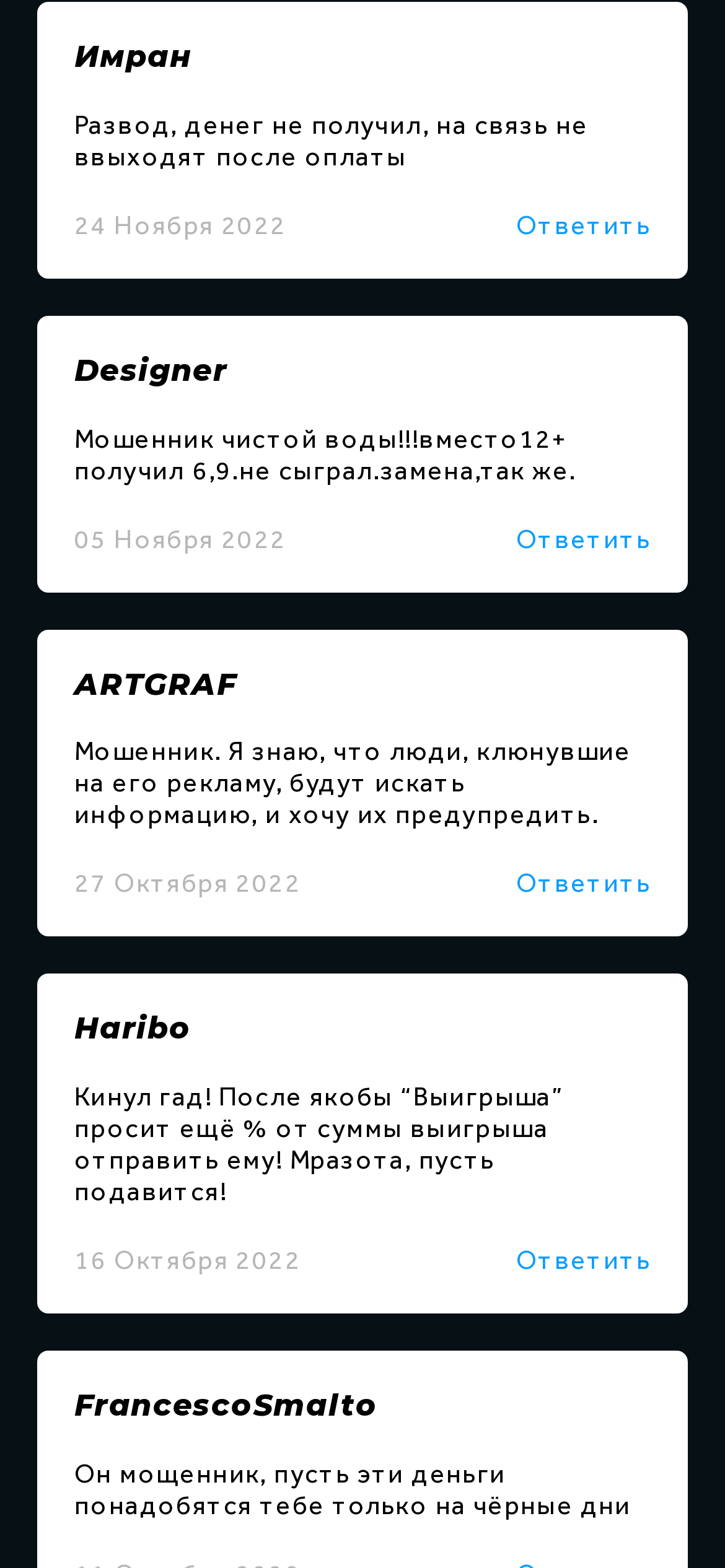Reply to Имран's review
The width and height of the screenshot is (725, 1568).
pyautogui.click(x=583, y=226)
